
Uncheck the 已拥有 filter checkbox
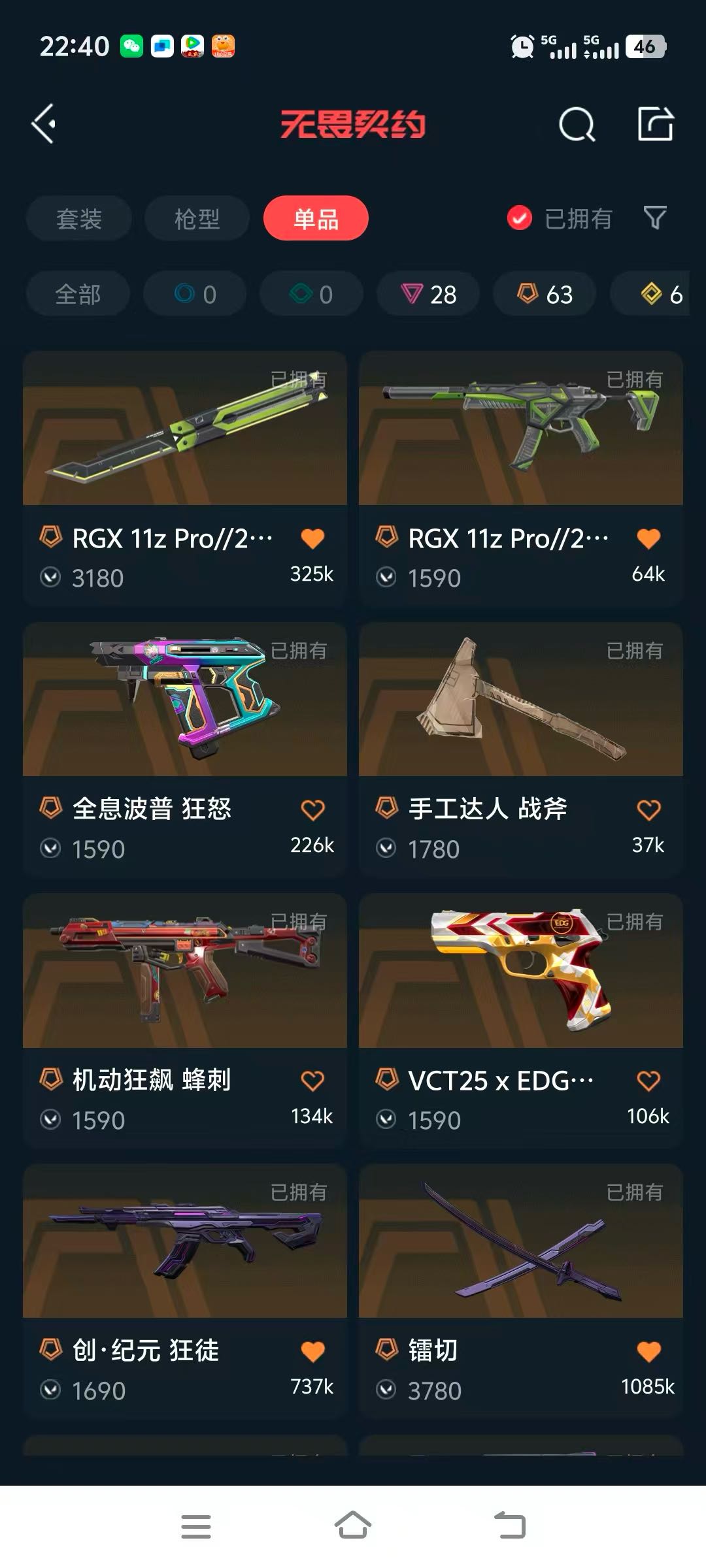520,218
